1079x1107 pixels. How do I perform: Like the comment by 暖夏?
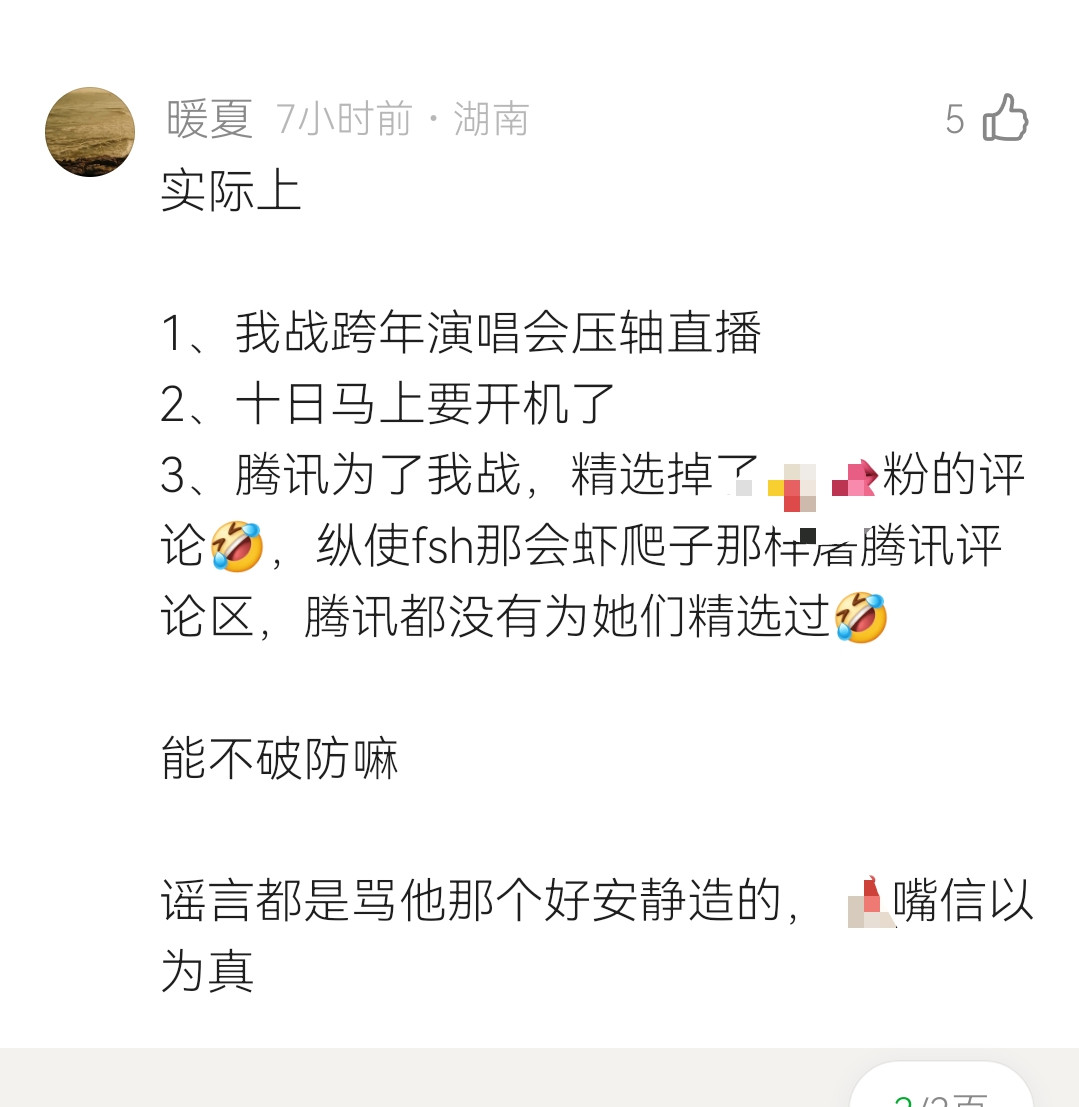[x=1005, y=119]
